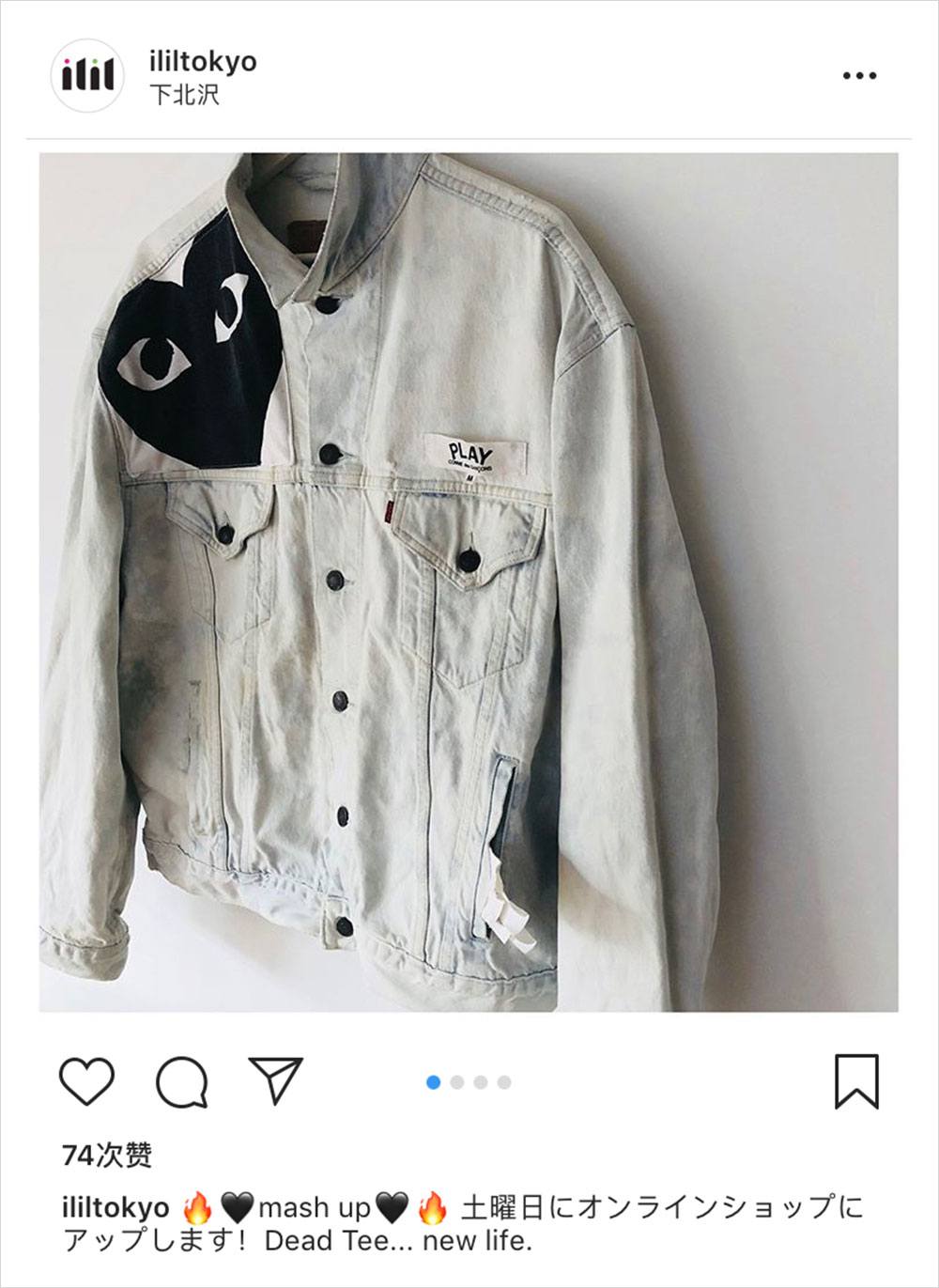Image resolution: width=939 pixels, height=1288 pixels.
Task: Open ililtokyo username in the caption
Action: click(115, 1207)
